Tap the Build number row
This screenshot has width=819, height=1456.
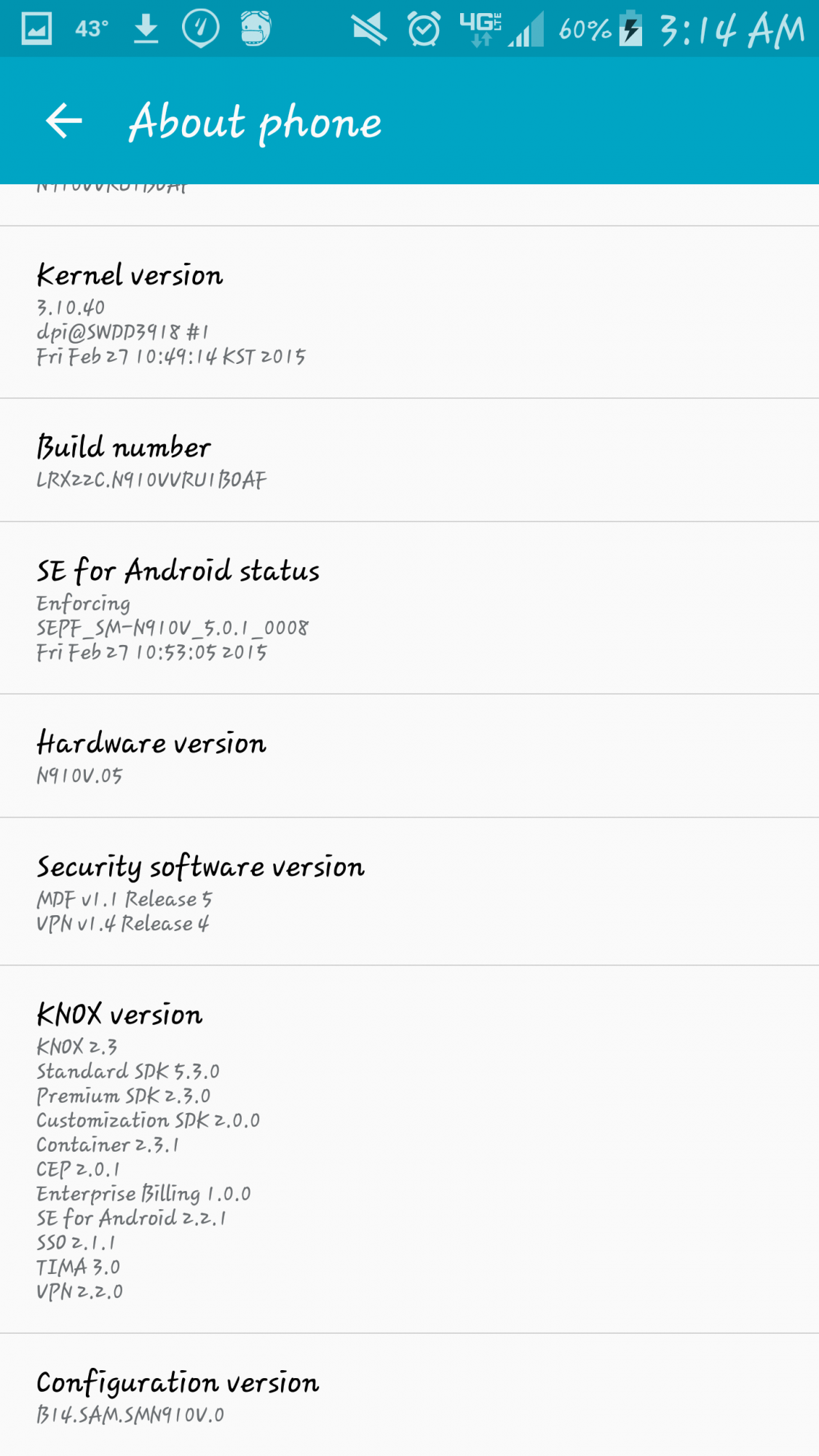coord(409,460)
